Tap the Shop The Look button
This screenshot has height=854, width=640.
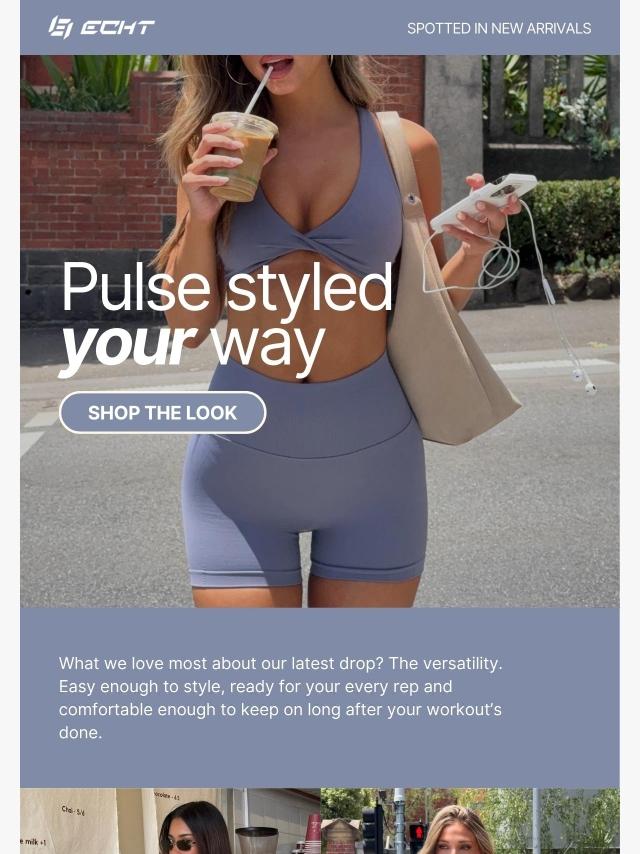[x=162, y=413]
